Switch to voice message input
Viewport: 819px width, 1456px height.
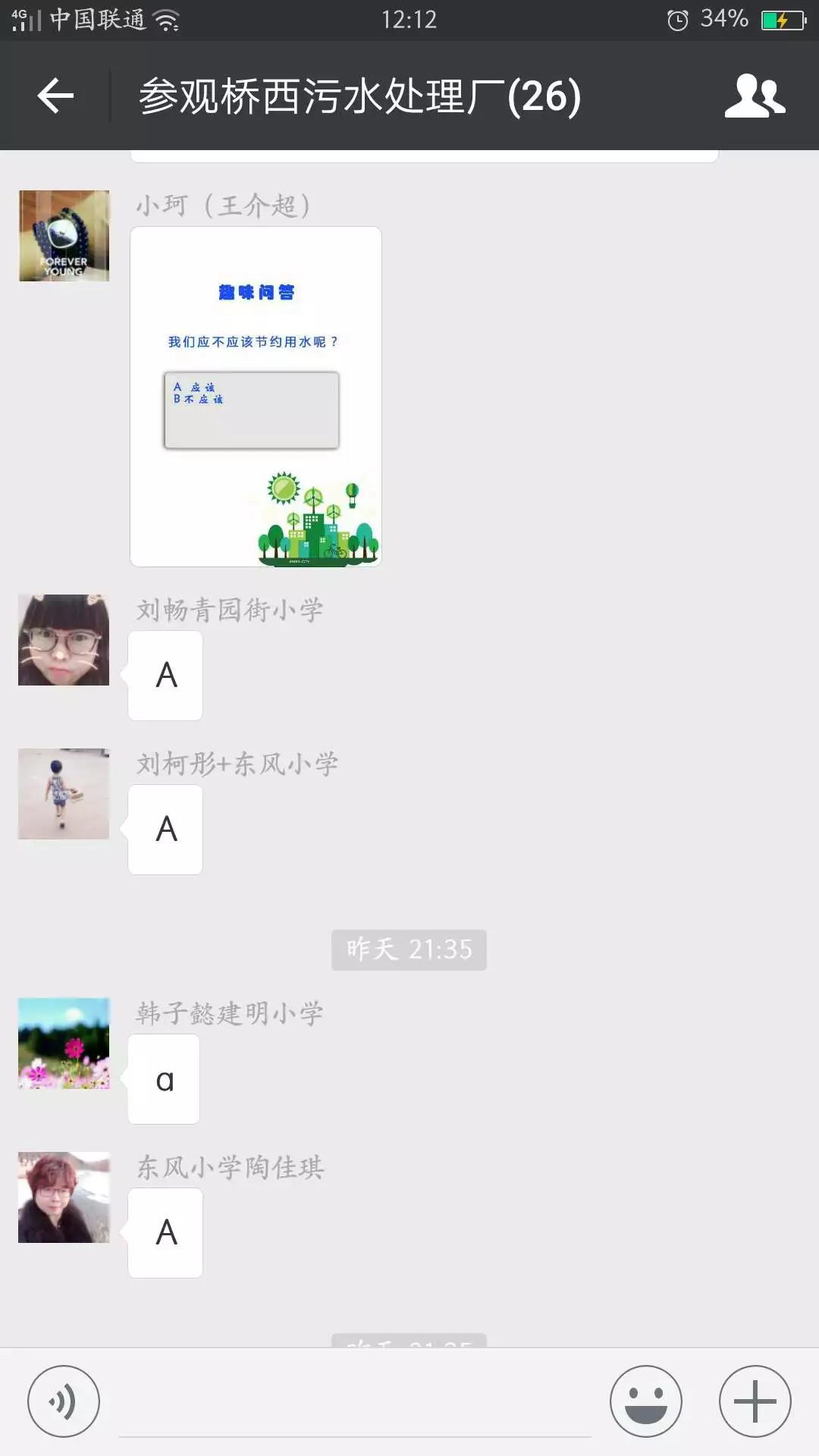pyautogui.click(x=64, y=1401)
